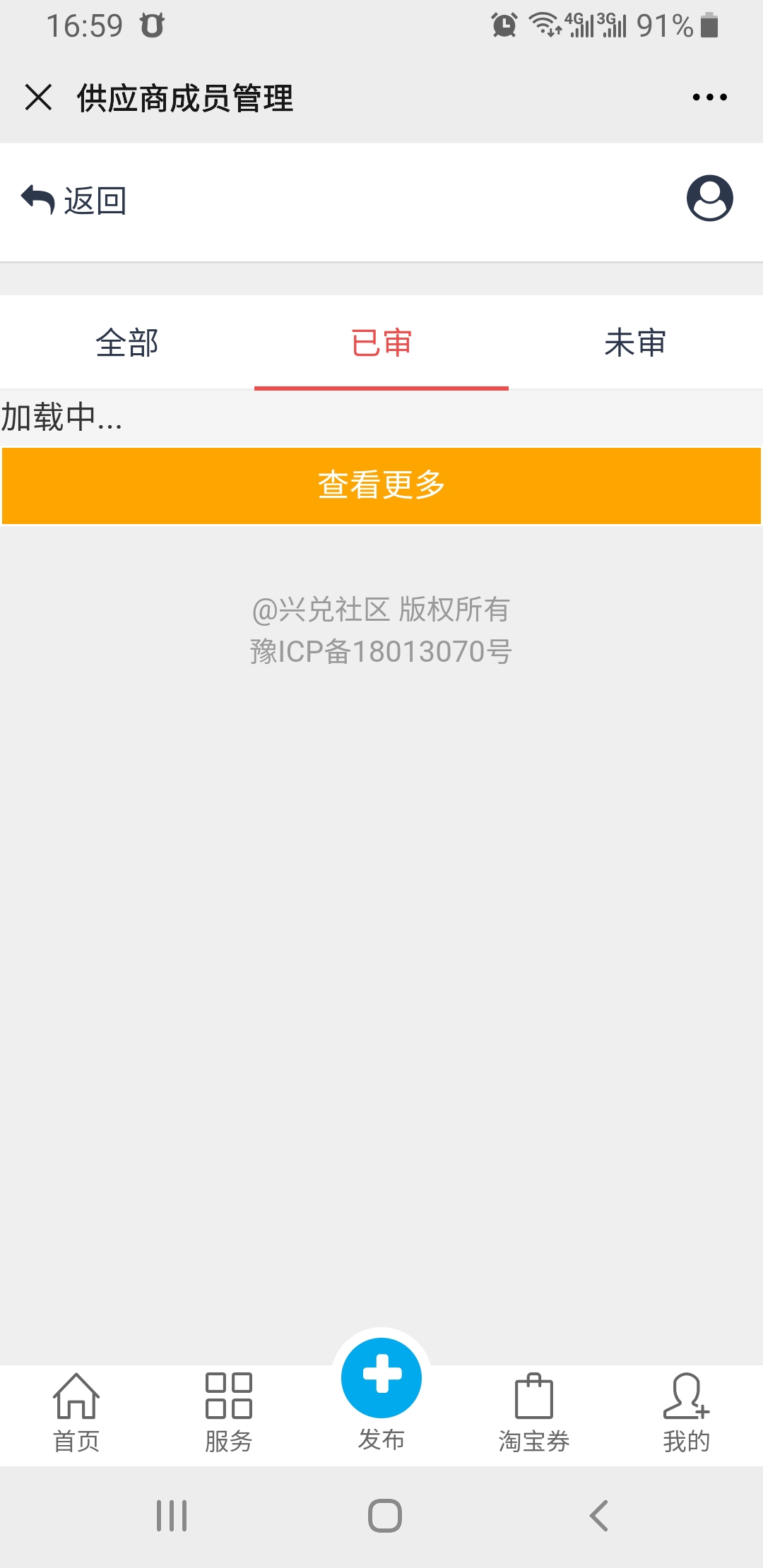Switch to the 未审 tab
Image resolution: width=763 pixels, height=1568 pixels.
click(635, 343)
